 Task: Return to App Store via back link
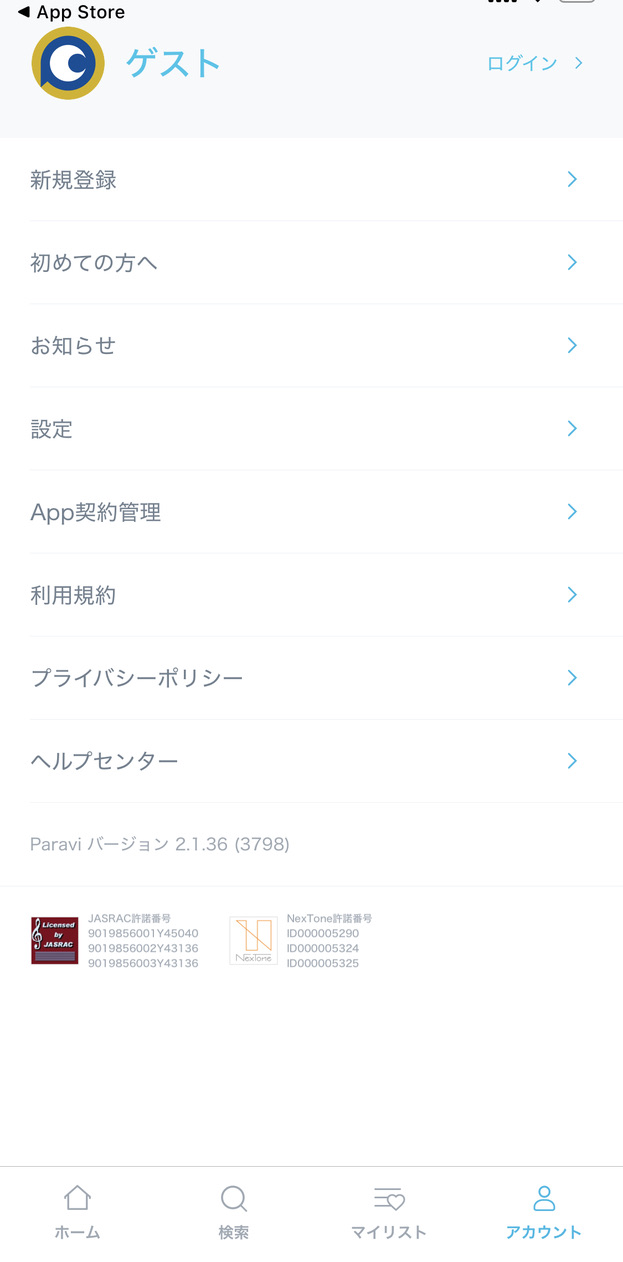coord(70,12)
